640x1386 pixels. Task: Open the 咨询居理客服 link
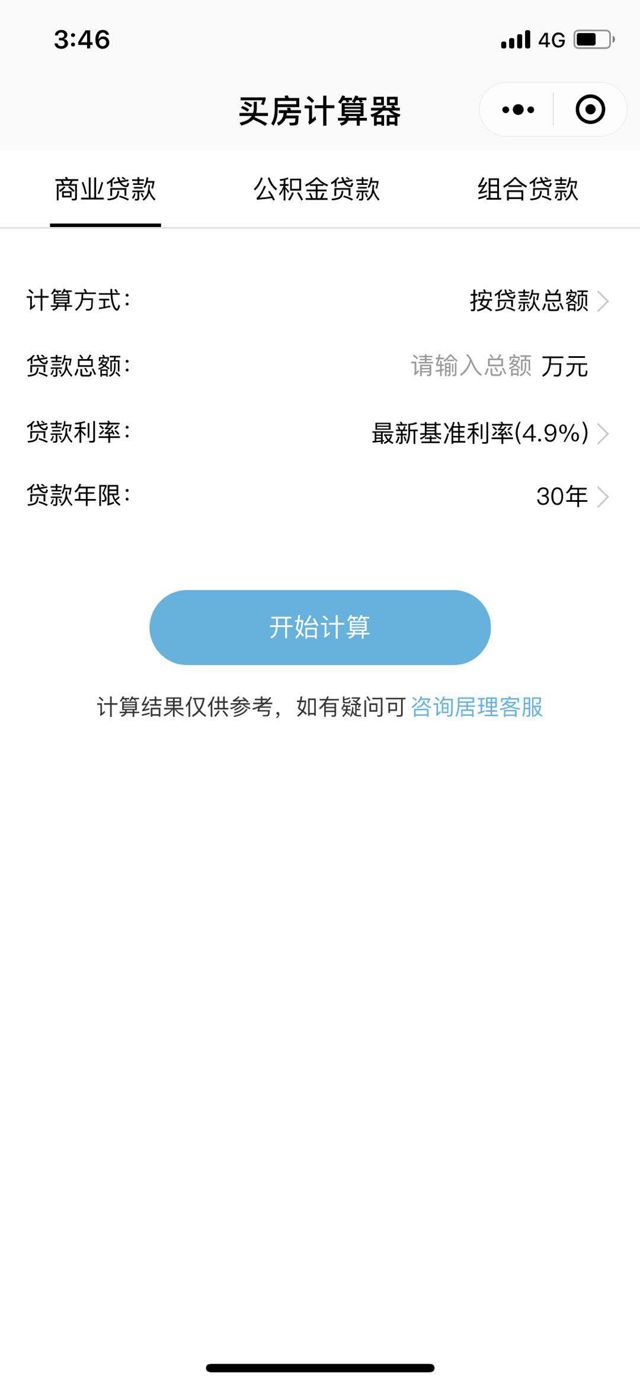[x=477, y=707]
